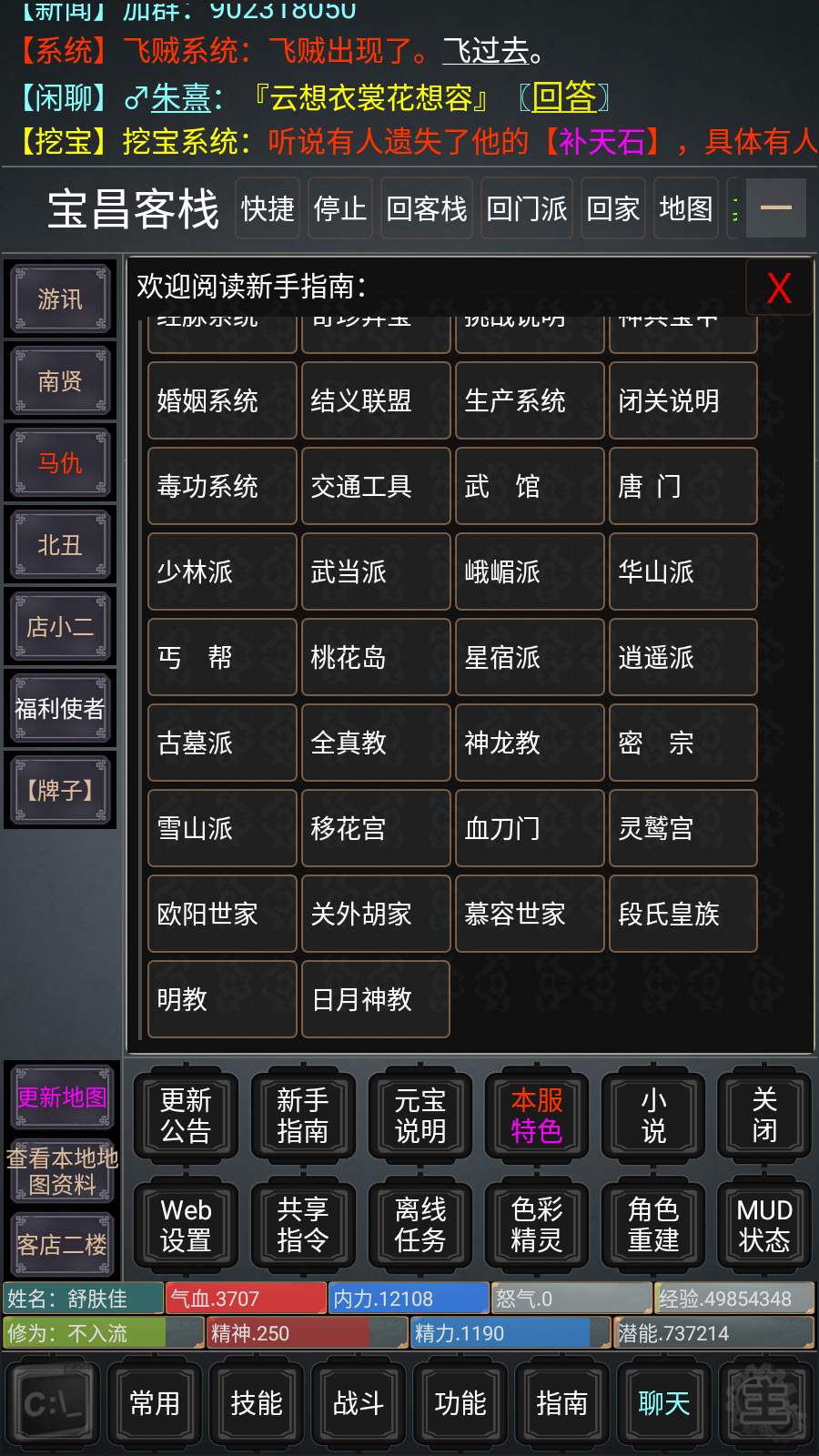The image size is (819, 1456).
Task: Switch to the 技能 tab
Action: coord(257,1403)
